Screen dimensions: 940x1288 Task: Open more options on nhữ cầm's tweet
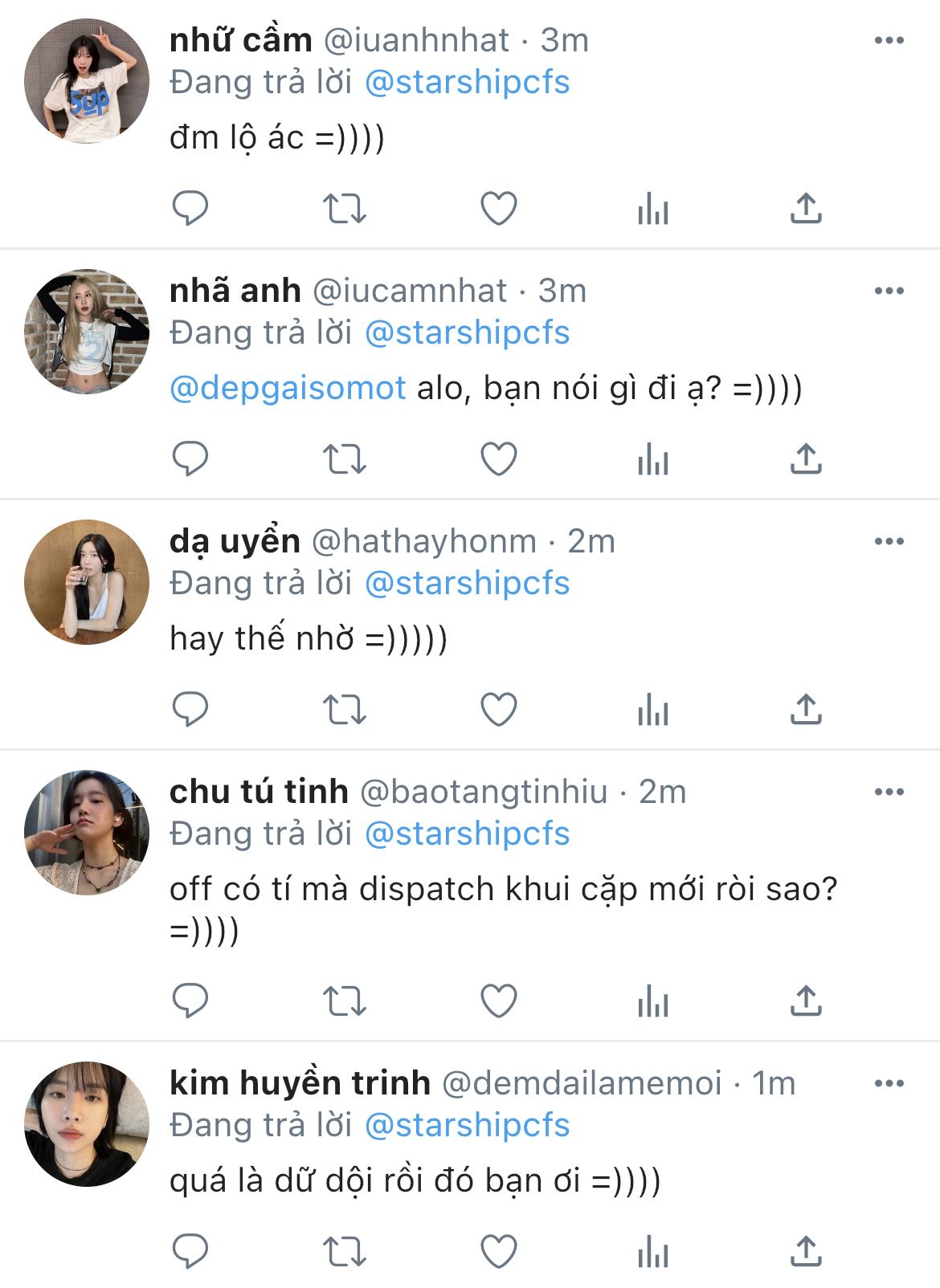click(x=889, y=40)
